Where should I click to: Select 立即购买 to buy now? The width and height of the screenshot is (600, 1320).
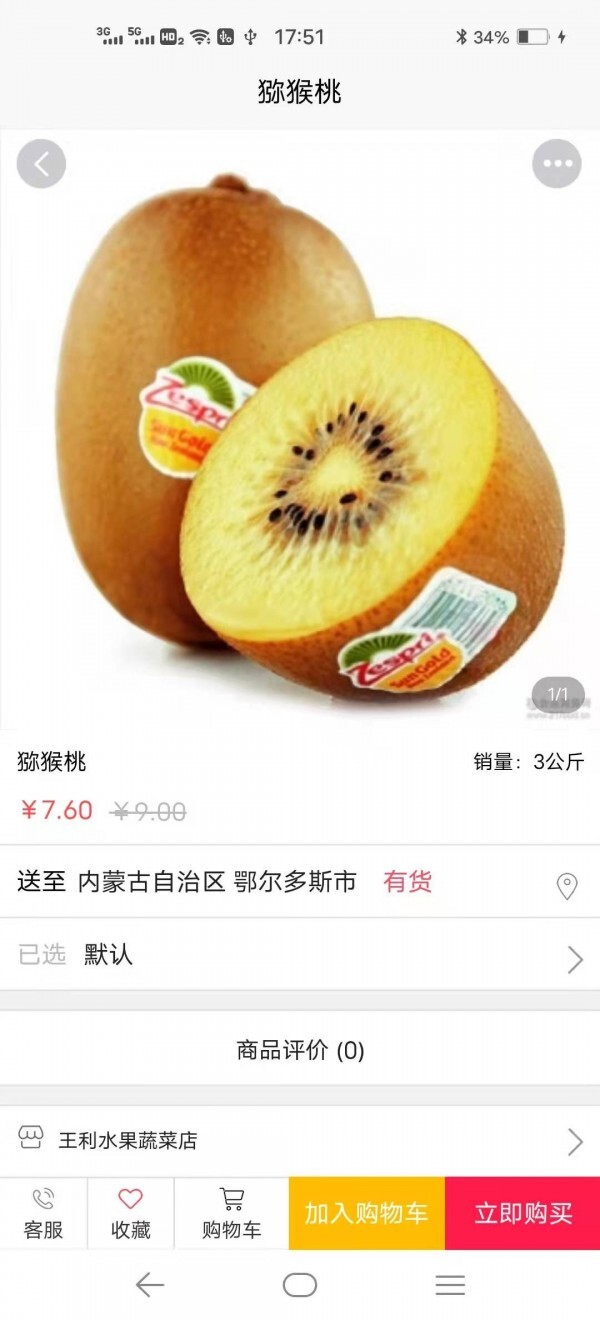point(522,1213)
